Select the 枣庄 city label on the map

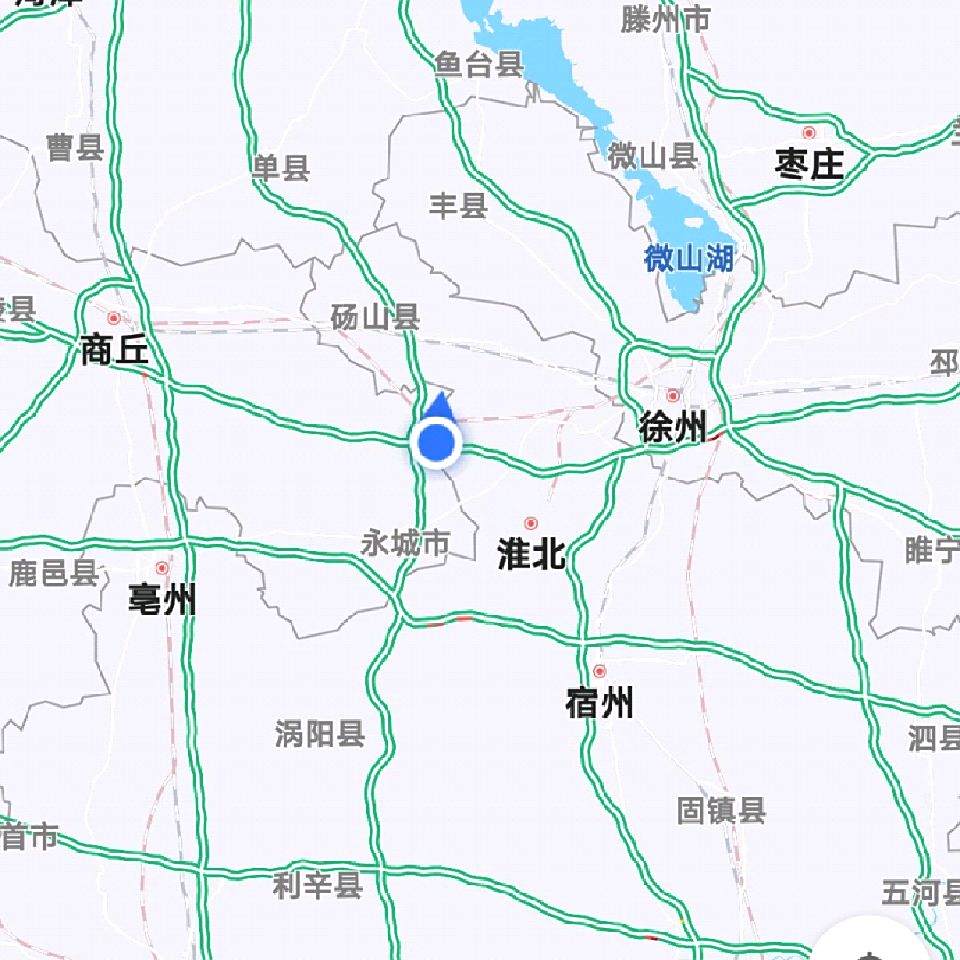tap(809, 163)
